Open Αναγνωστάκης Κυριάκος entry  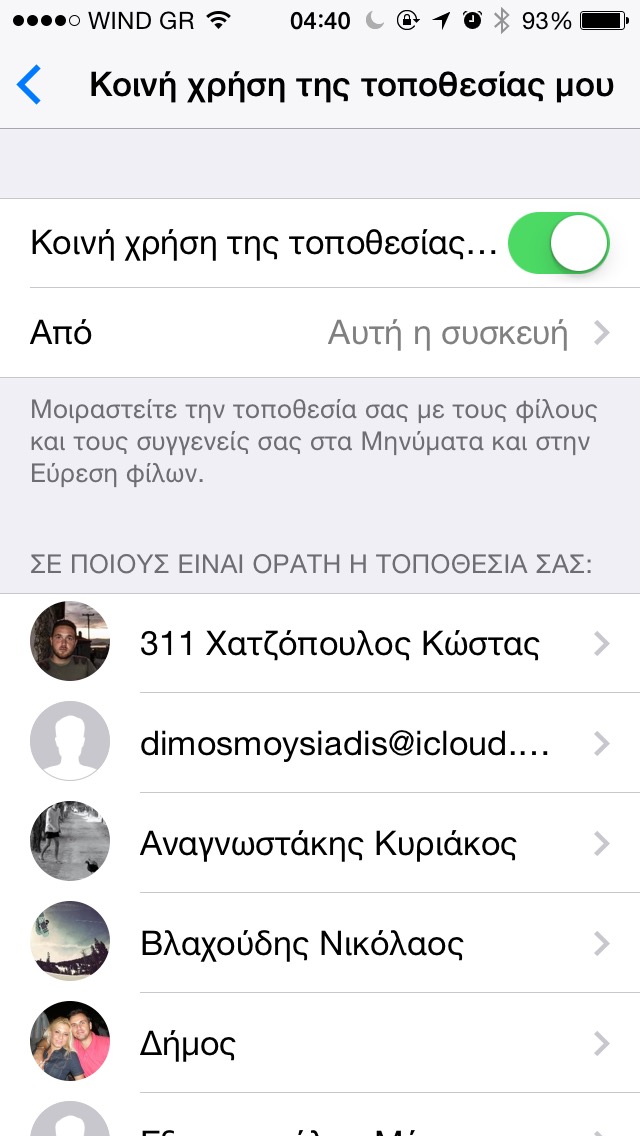330,843
